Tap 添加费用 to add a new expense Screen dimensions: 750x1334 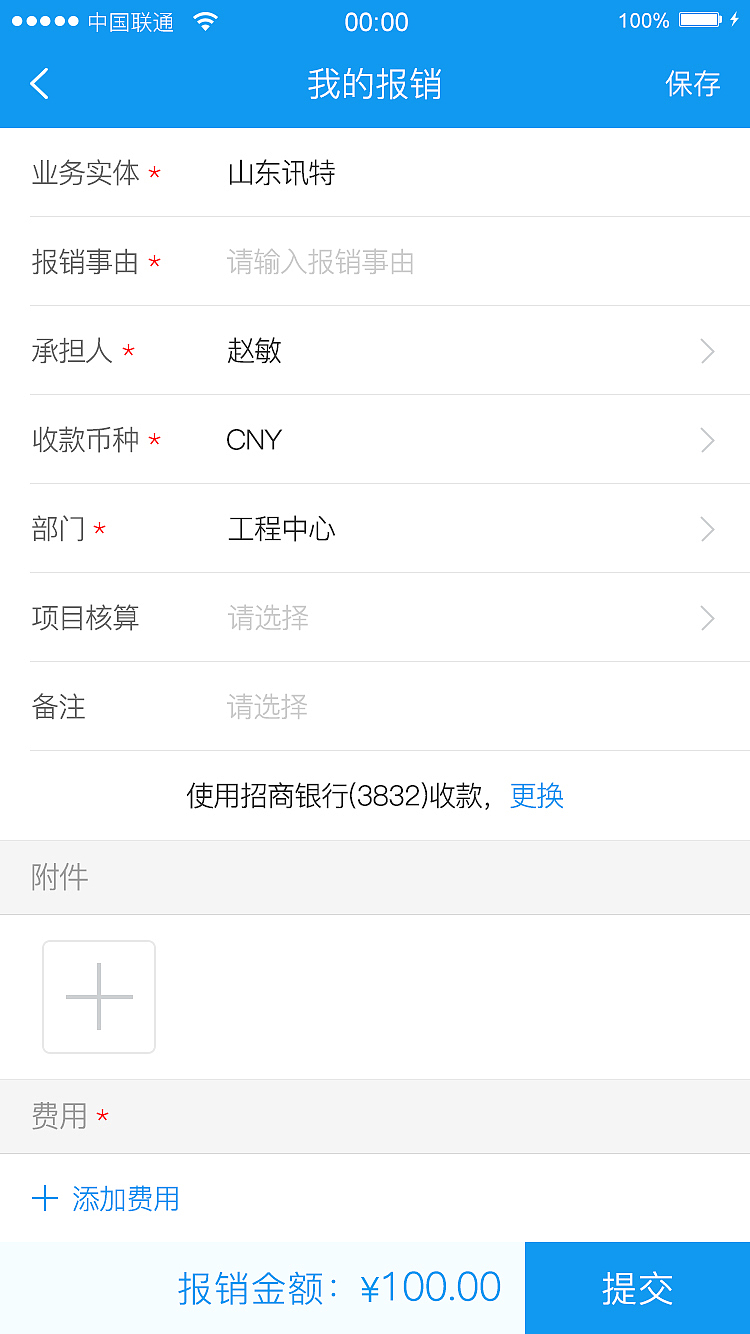pos(124,1198)
